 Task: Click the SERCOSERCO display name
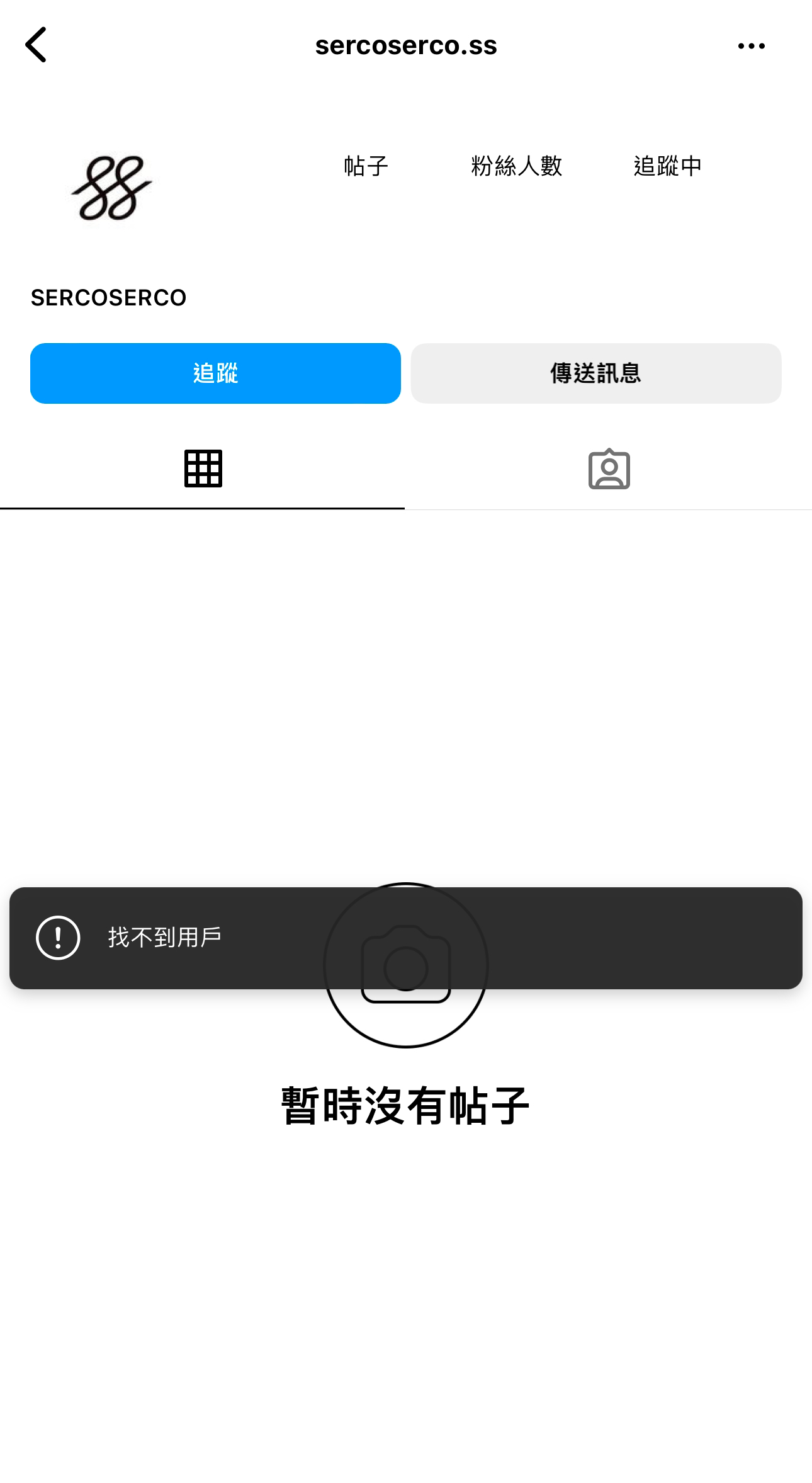click(108, 297)
